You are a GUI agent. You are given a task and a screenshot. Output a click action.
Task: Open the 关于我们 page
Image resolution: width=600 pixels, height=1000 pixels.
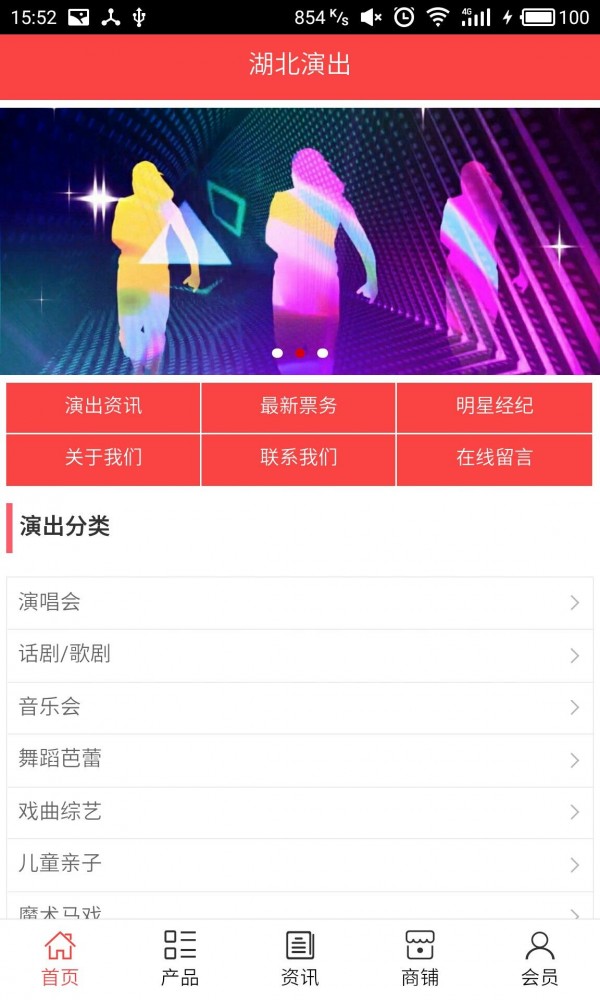click(x=103, y=458)
